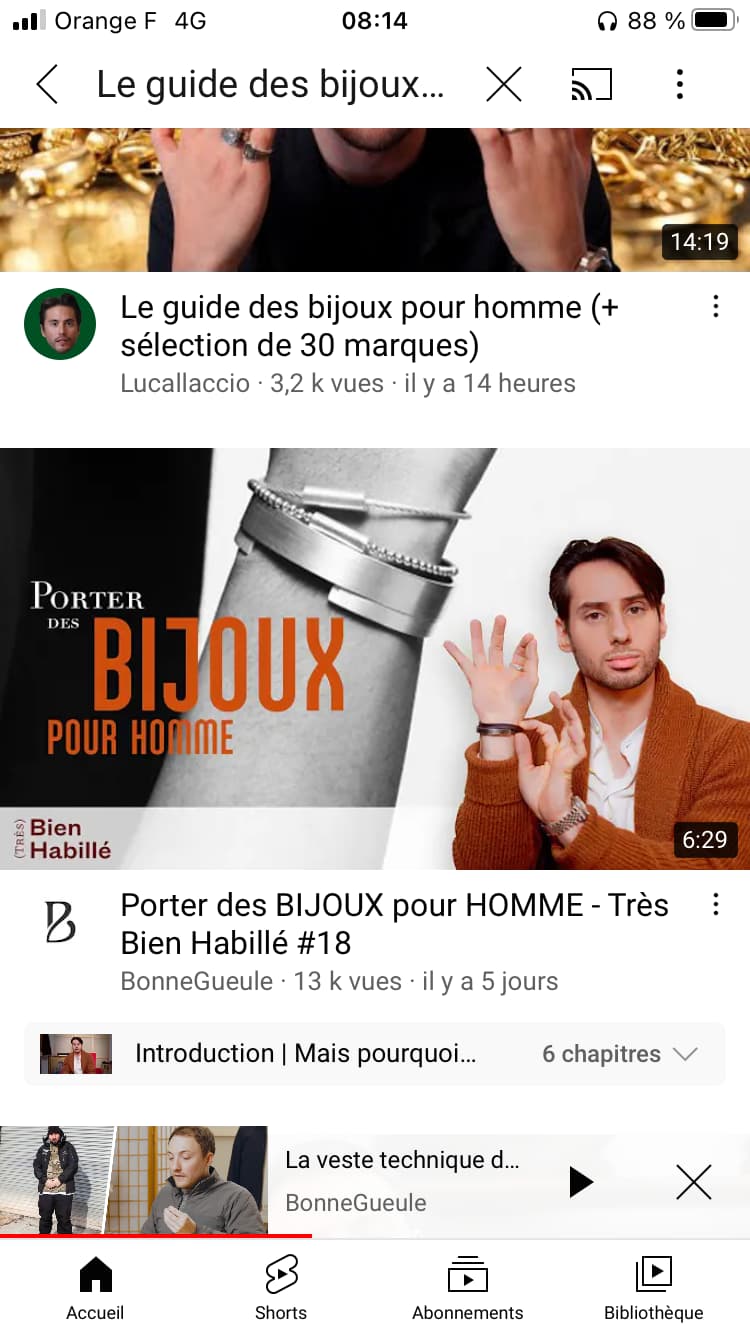Open video 'Le guide des bijoux pour homme'
750x1334 pixels.
370,326
